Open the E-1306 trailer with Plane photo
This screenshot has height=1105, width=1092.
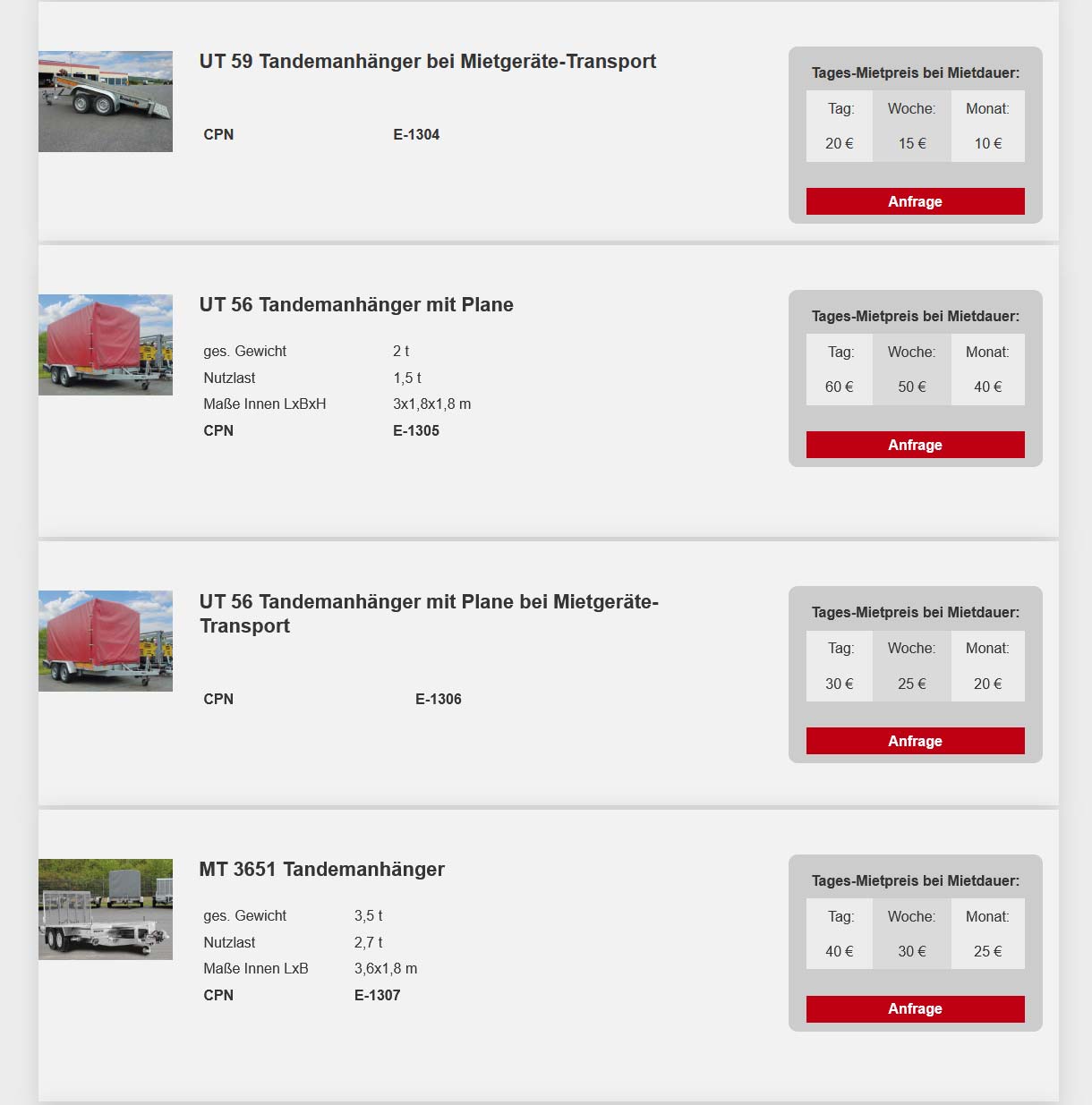coord(106,641)
